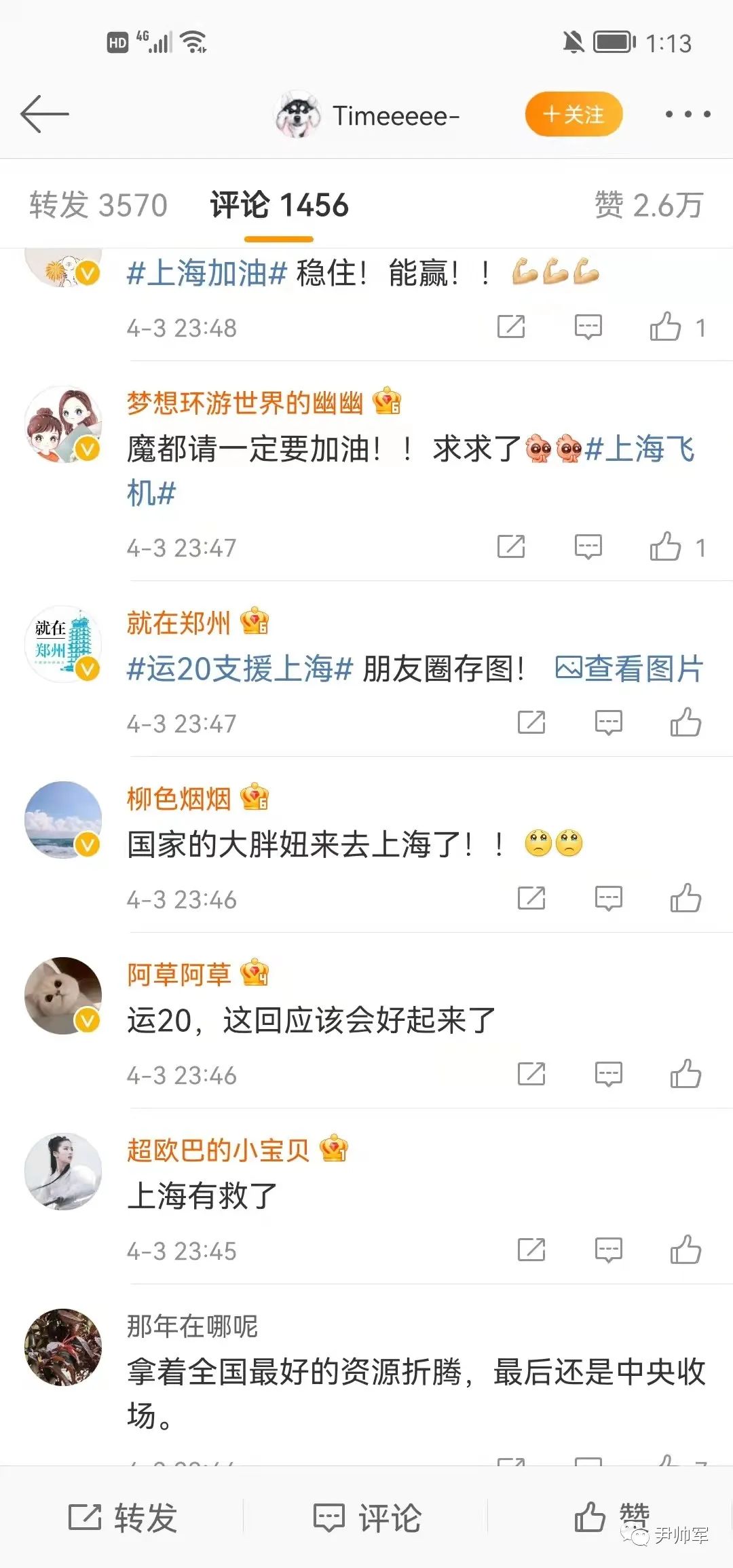Like the comment 上海有救了
733x1568 pixels.
(685, 1250)
